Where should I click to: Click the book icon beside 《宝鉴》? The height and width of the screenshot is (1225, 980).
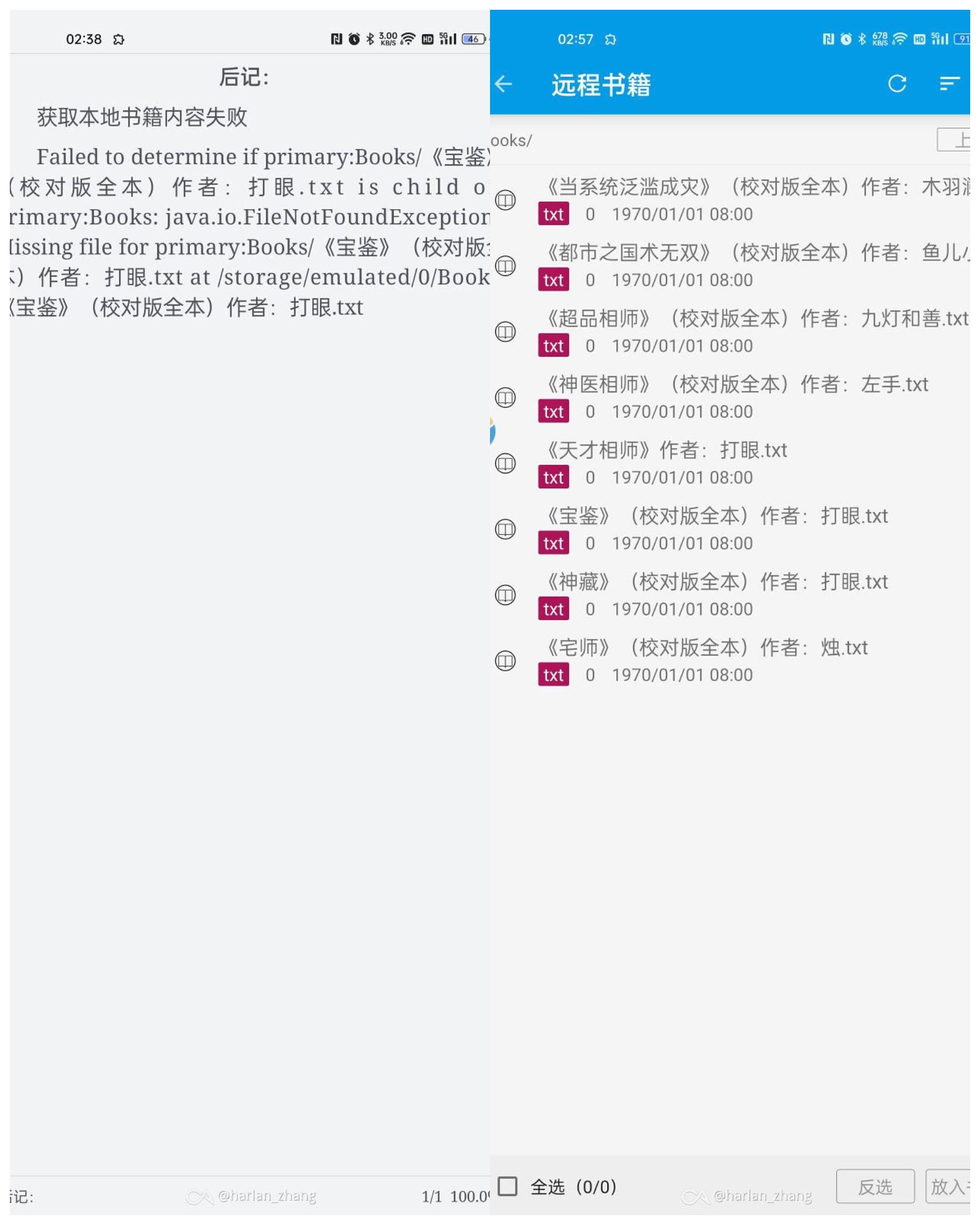pyautogui.click(x=505, y=530)
